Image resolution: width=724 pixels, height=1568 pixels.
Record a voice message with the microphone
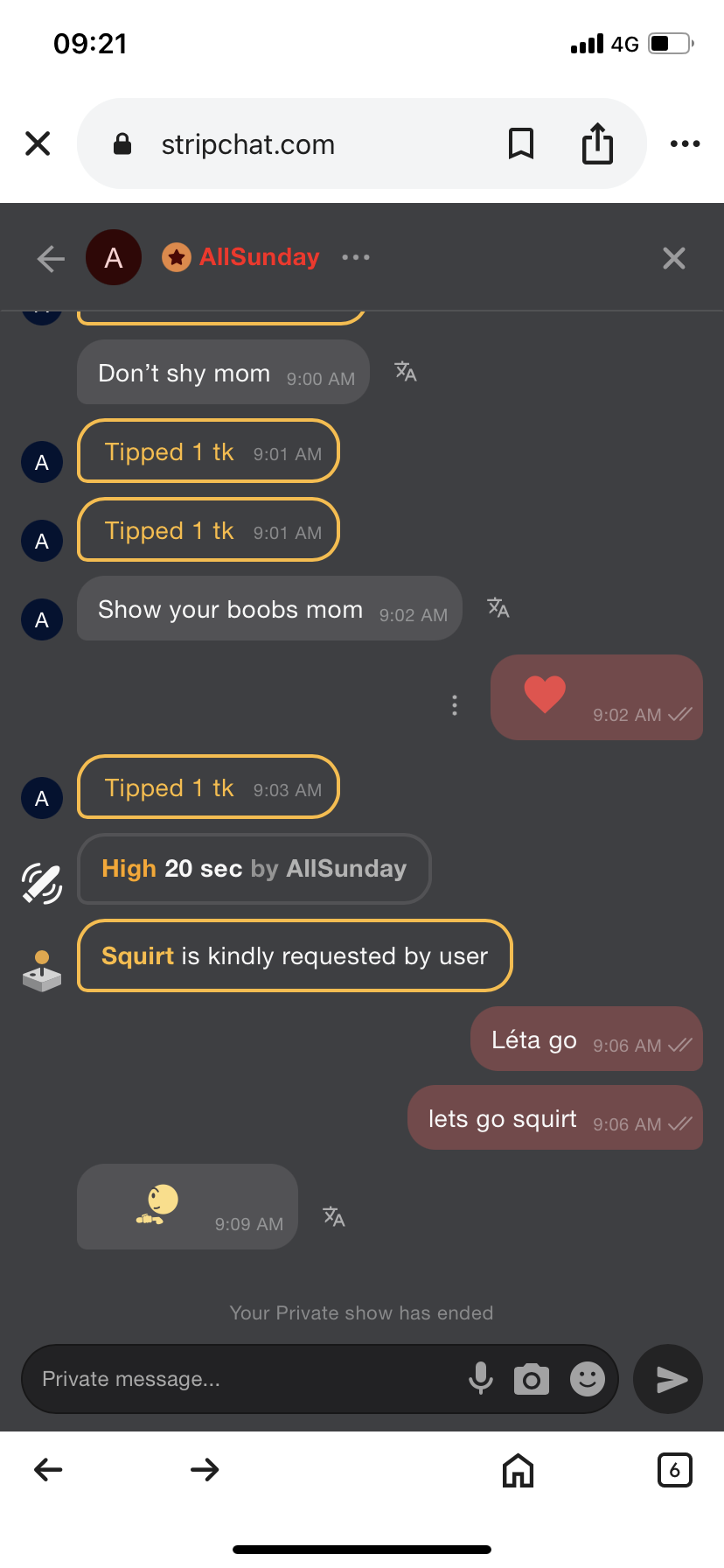480,1379
